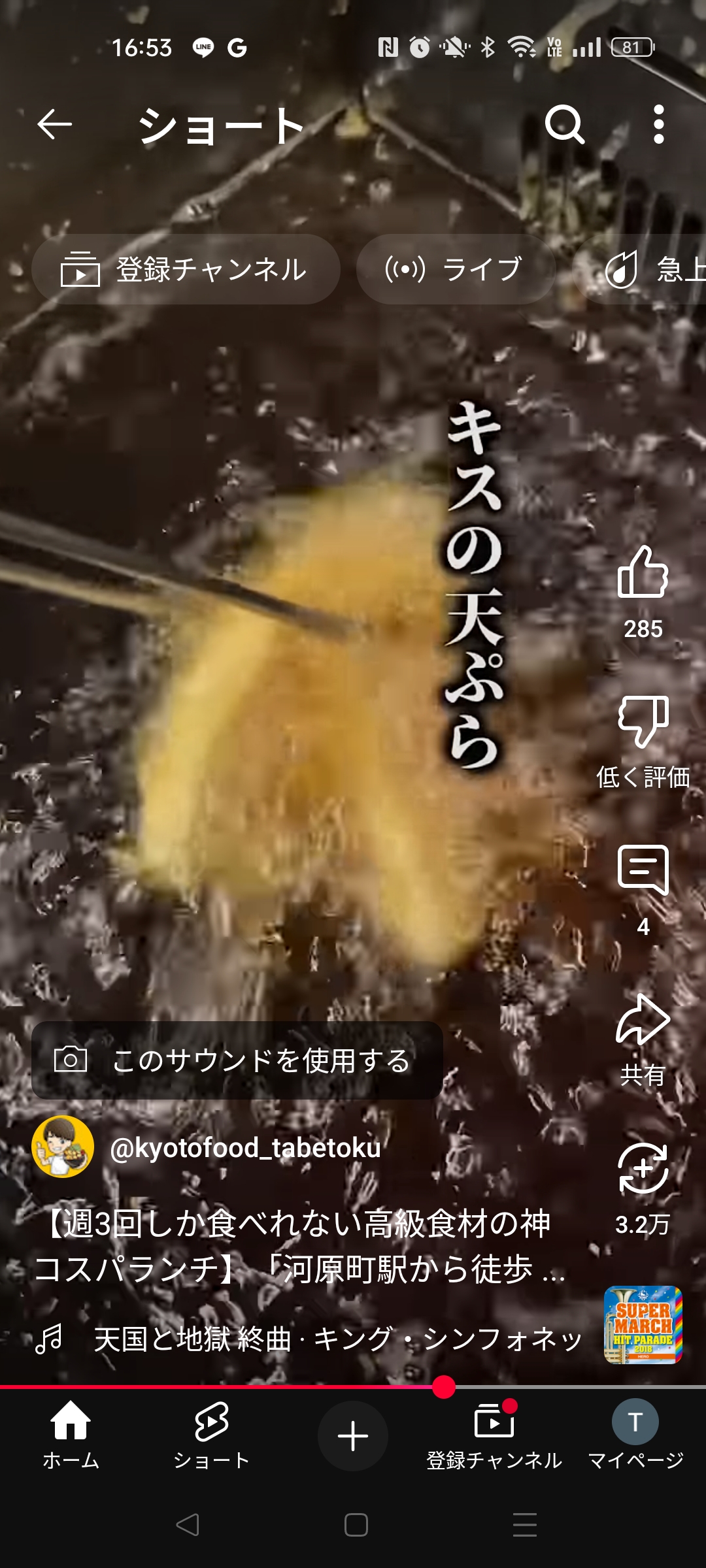This screenshot has height=1568, width=706.
Task: Tap the SUPER MARCH album thumbnail
Action: click(643, 1325)
